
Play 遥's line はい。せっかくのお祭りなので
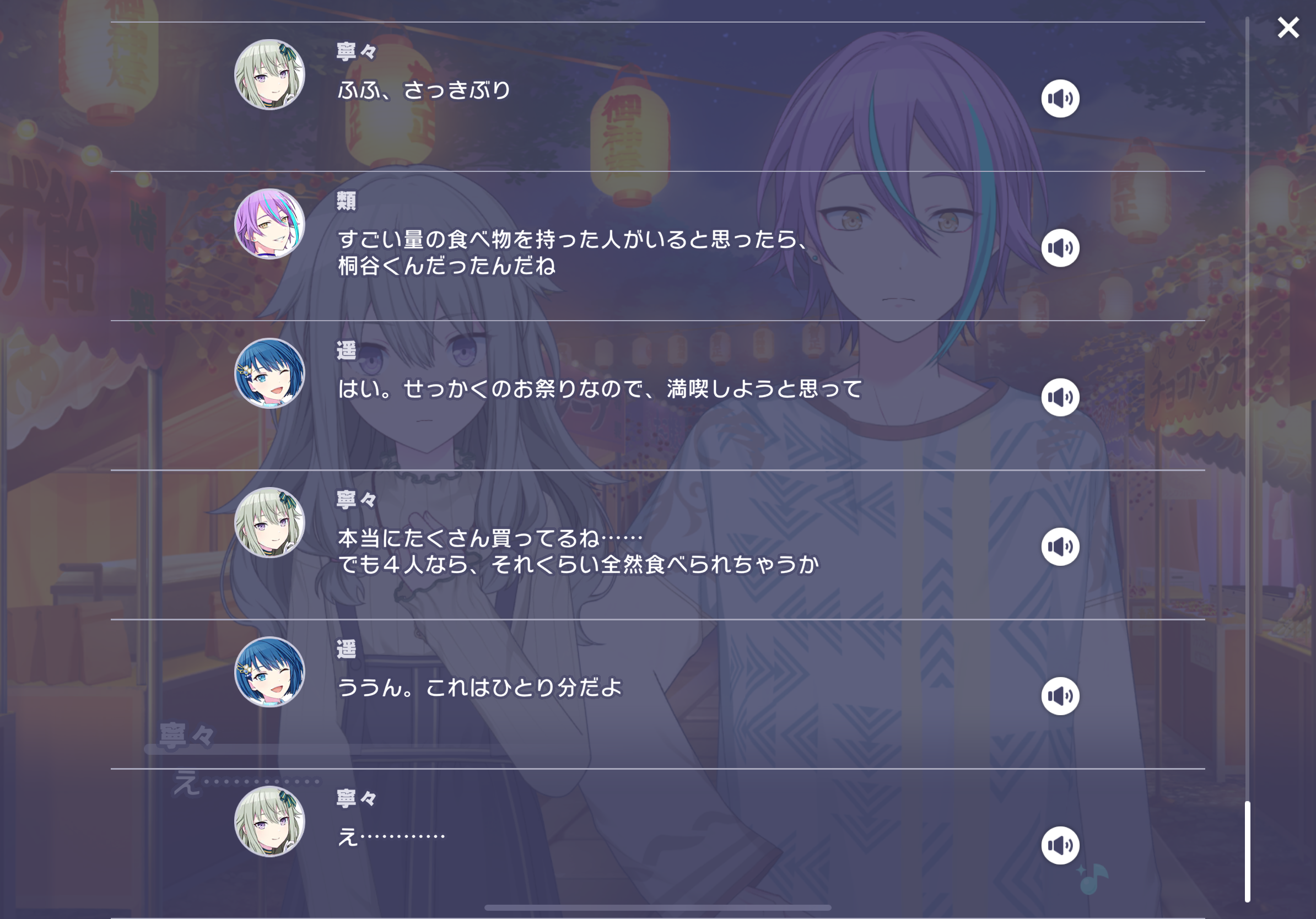(x=1060, y=397)
